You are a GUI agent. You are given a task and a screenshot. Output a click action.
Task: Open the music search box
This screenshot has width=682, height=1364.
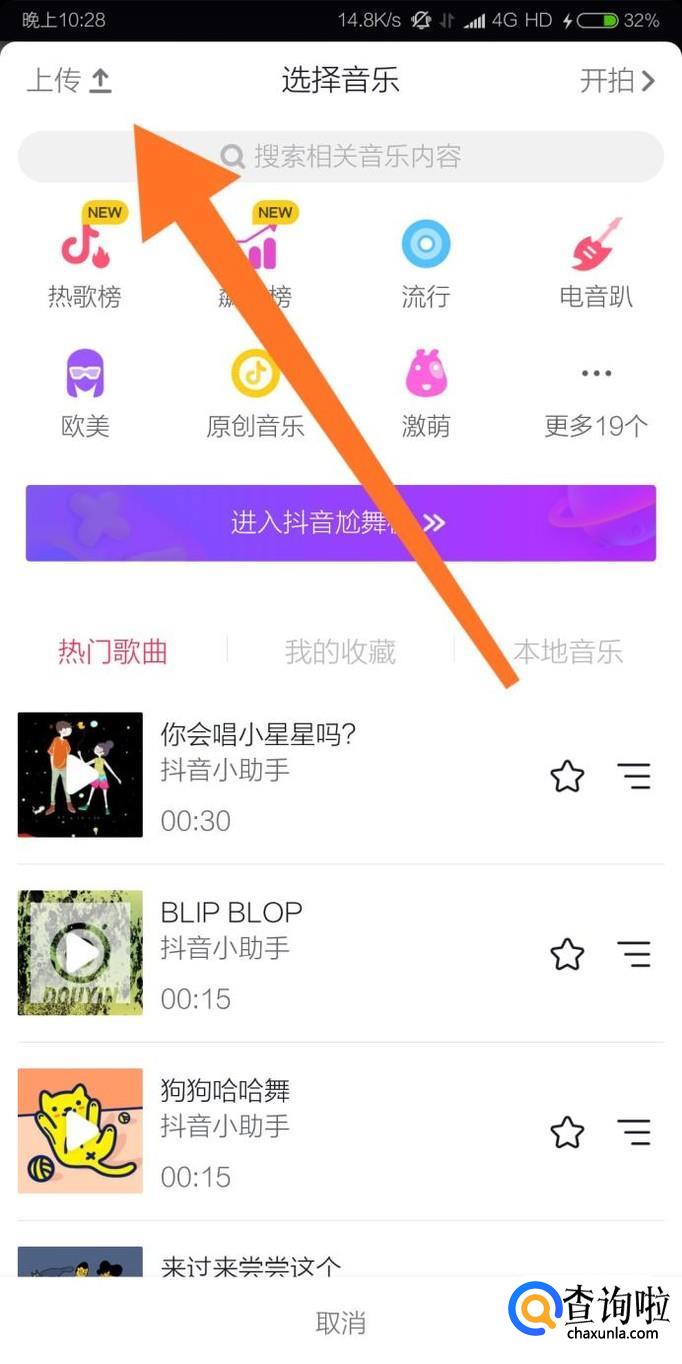pos(341,156)
